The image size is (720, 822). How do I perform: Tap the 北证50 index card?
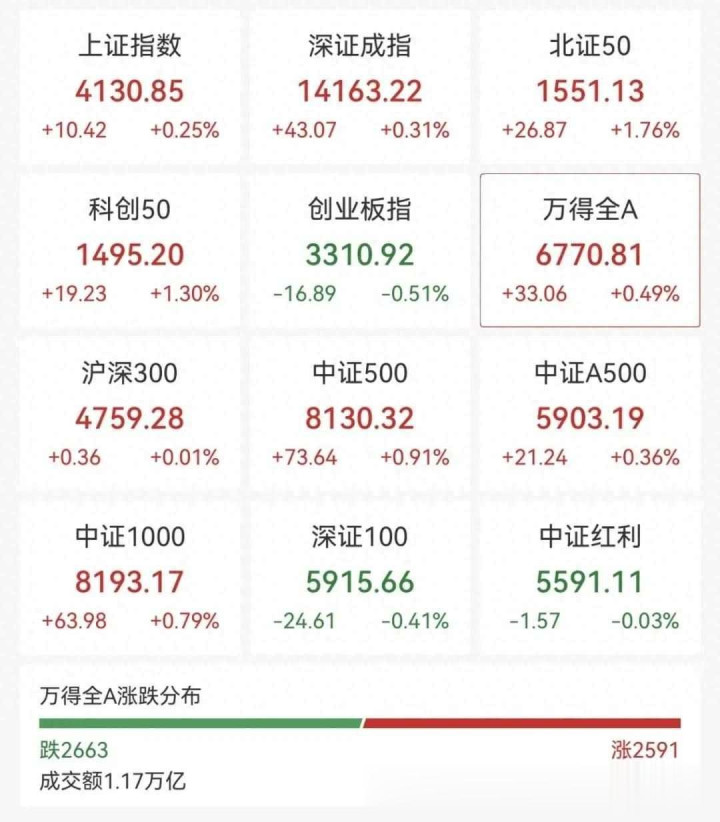(590, 88)
